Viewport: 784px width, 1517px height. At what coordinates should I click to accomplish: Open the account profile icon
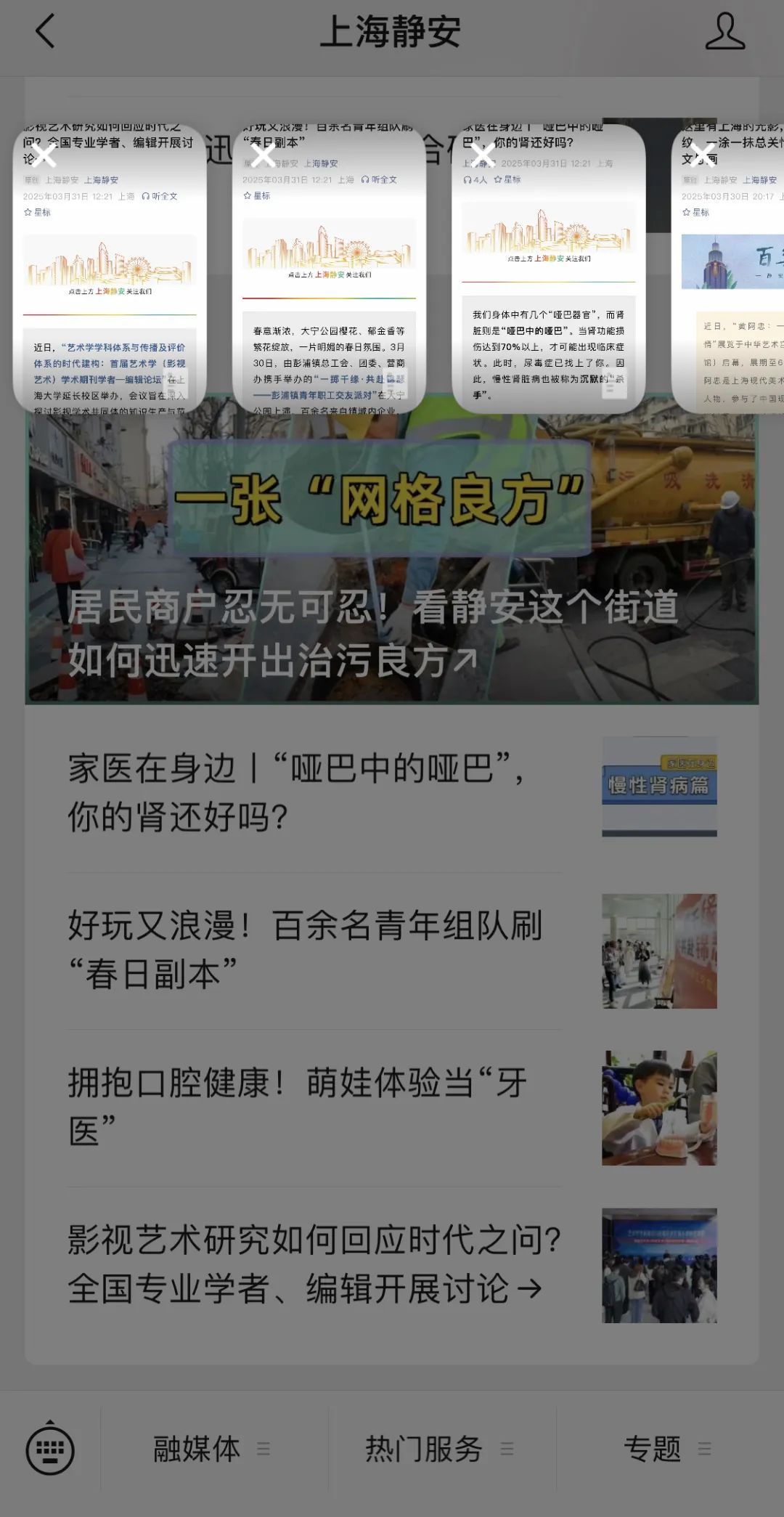(724, 33)
